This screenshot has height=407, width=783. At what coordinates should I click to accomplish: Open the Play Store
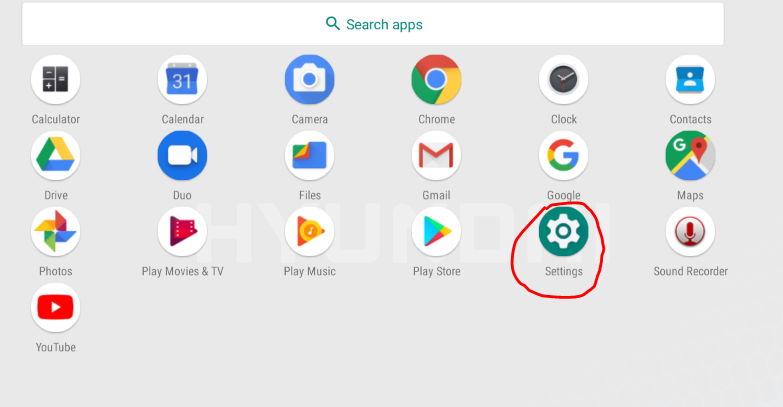(436, 232)
